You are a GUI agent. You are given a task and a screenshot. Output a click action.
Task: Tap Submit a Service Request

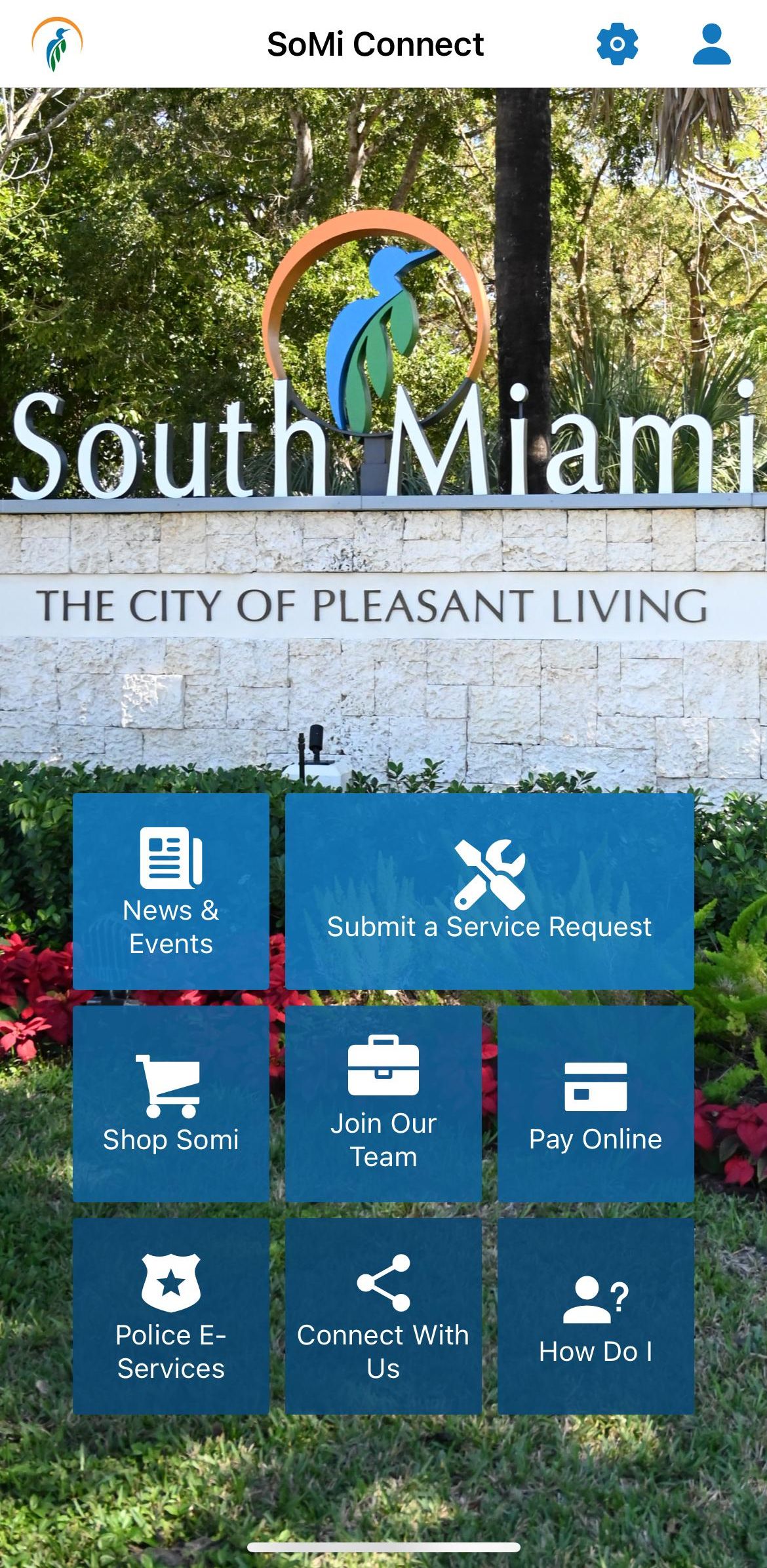coord(489,891)
